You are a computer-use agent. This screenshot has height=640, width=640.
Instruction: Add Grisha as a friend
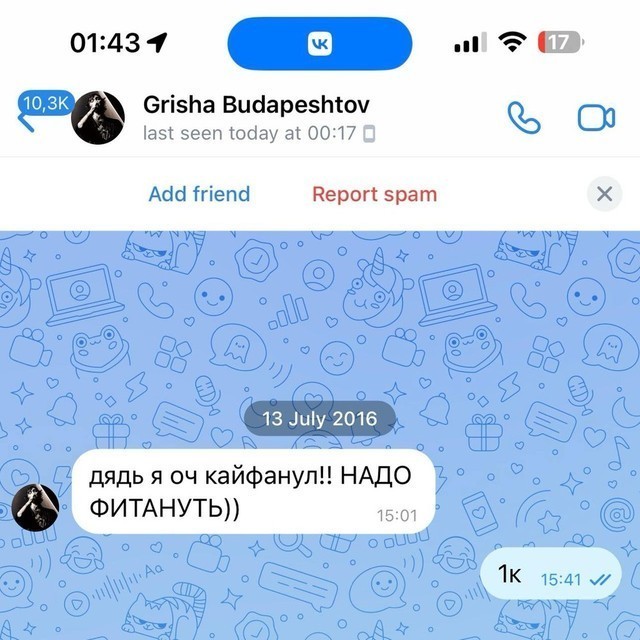(x=199, y=194)
